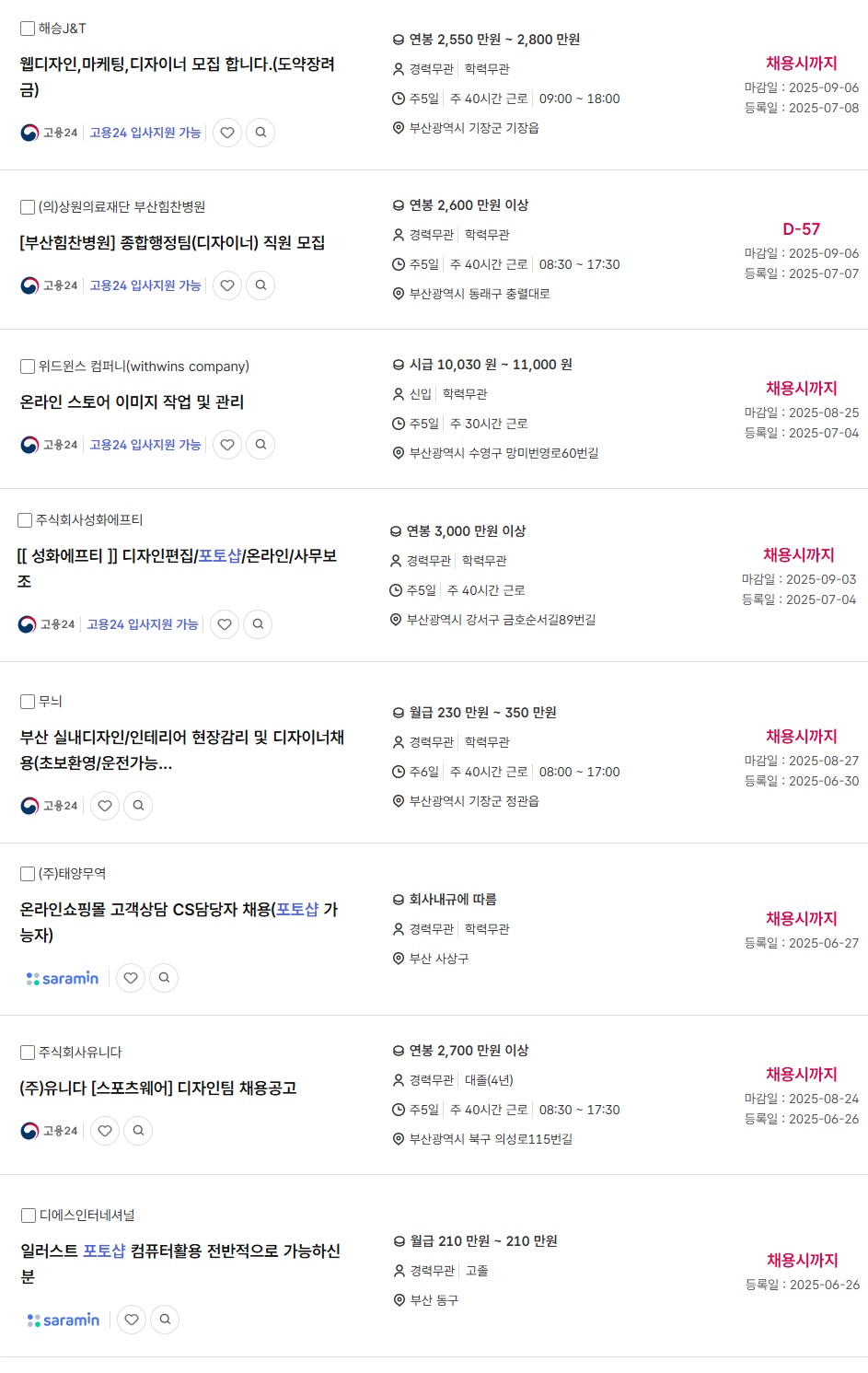Mark the 무늬 listing checkbox
868x1373 pixels.
tap(28, 702)
